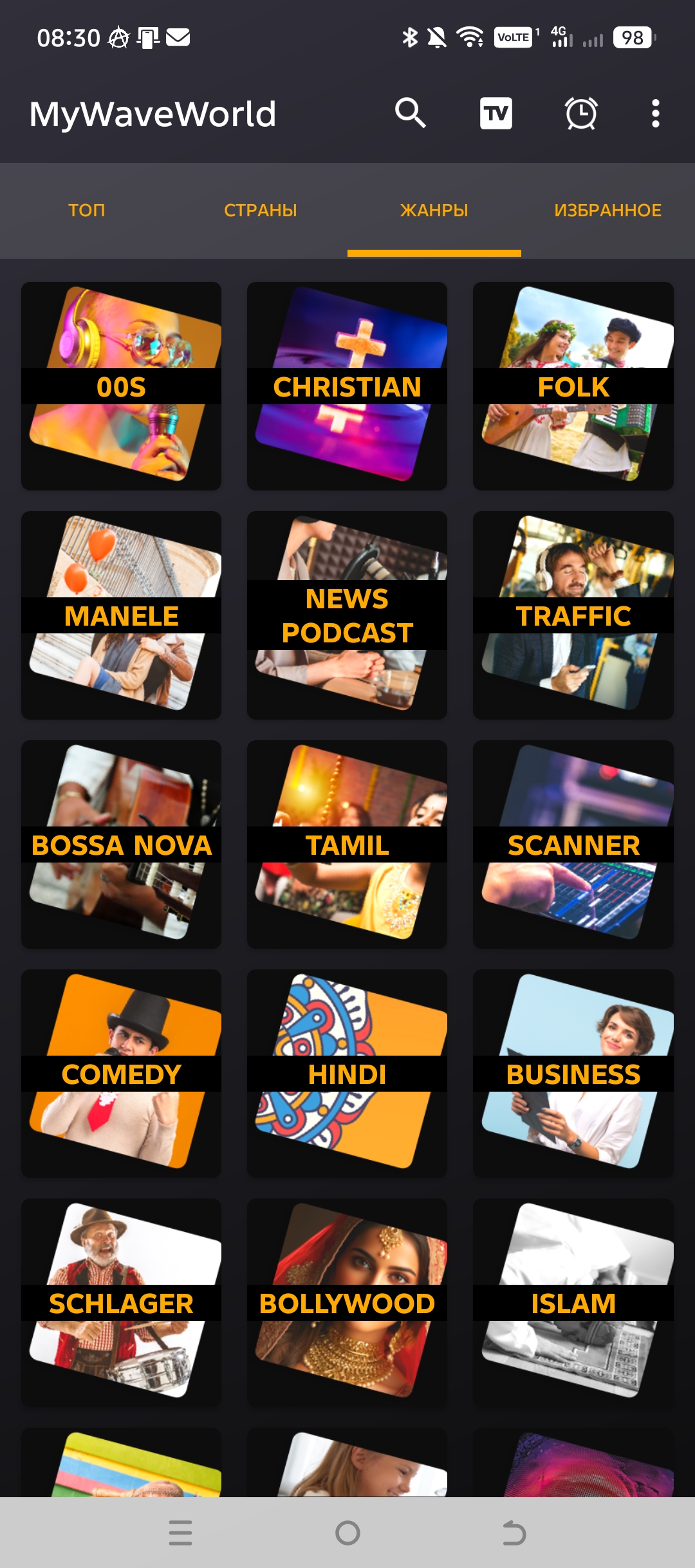Open the TV icon in the app bar
This screenshot has width=695, height=1568.
[x=496, y=113]
